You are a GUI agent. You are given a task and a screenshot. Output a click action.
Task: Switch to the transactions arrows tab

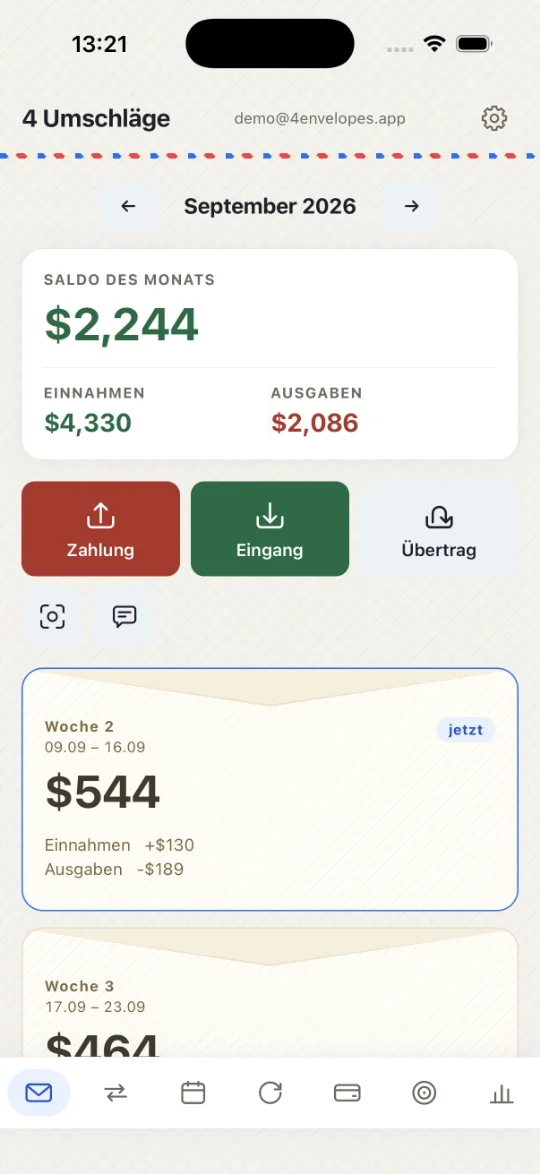point(116,1093)
